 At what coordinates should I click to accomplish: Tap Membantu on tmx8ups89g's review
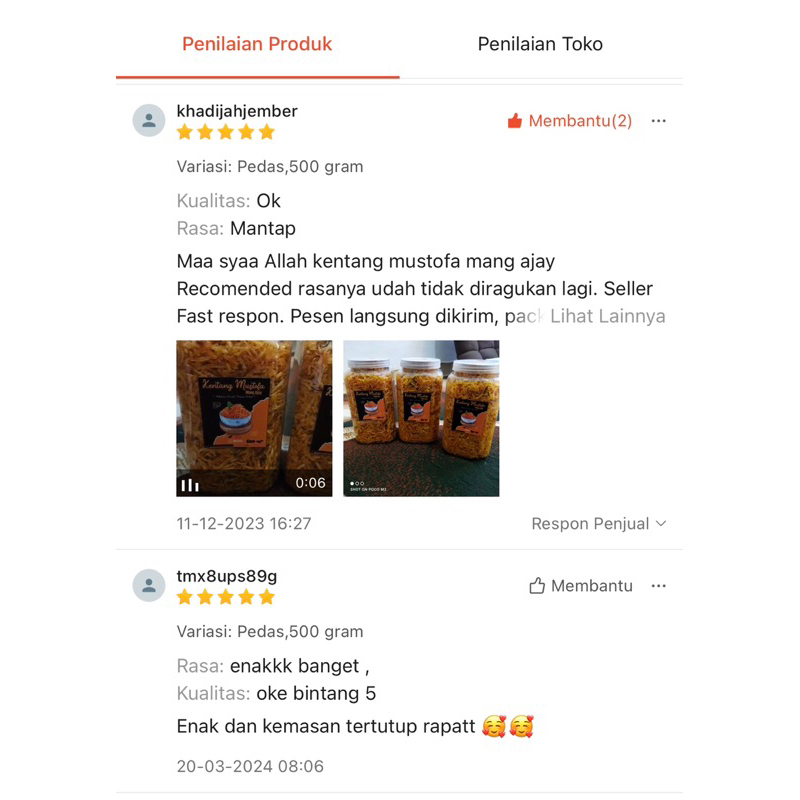click(581, 586)
